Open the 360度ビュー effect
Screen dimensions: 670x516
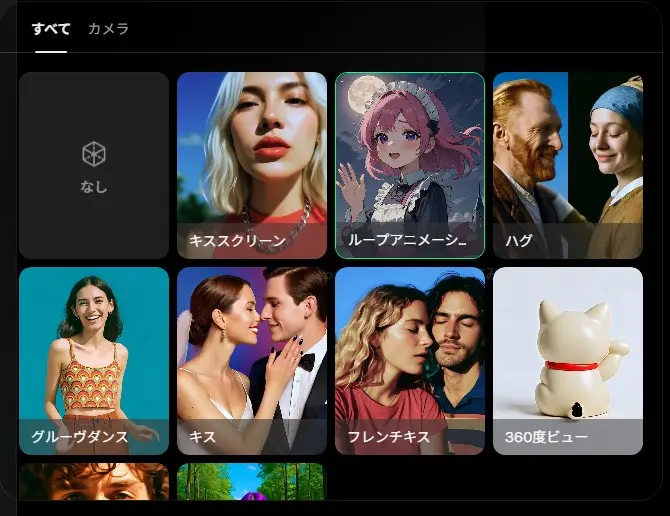567,360
